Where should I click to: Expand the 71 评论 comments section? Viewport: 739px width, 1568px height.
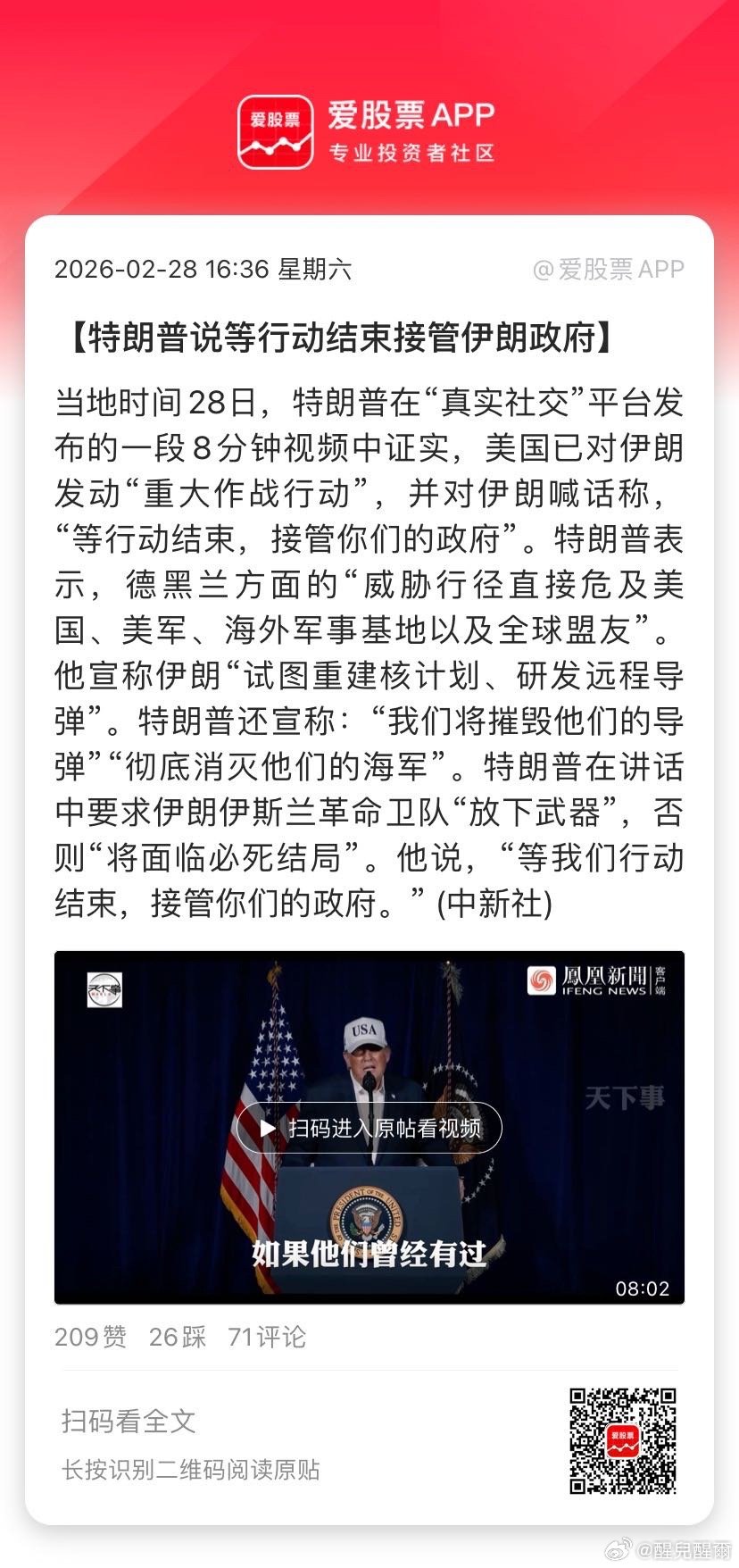pyautogui.click(x=266, y=1338)
